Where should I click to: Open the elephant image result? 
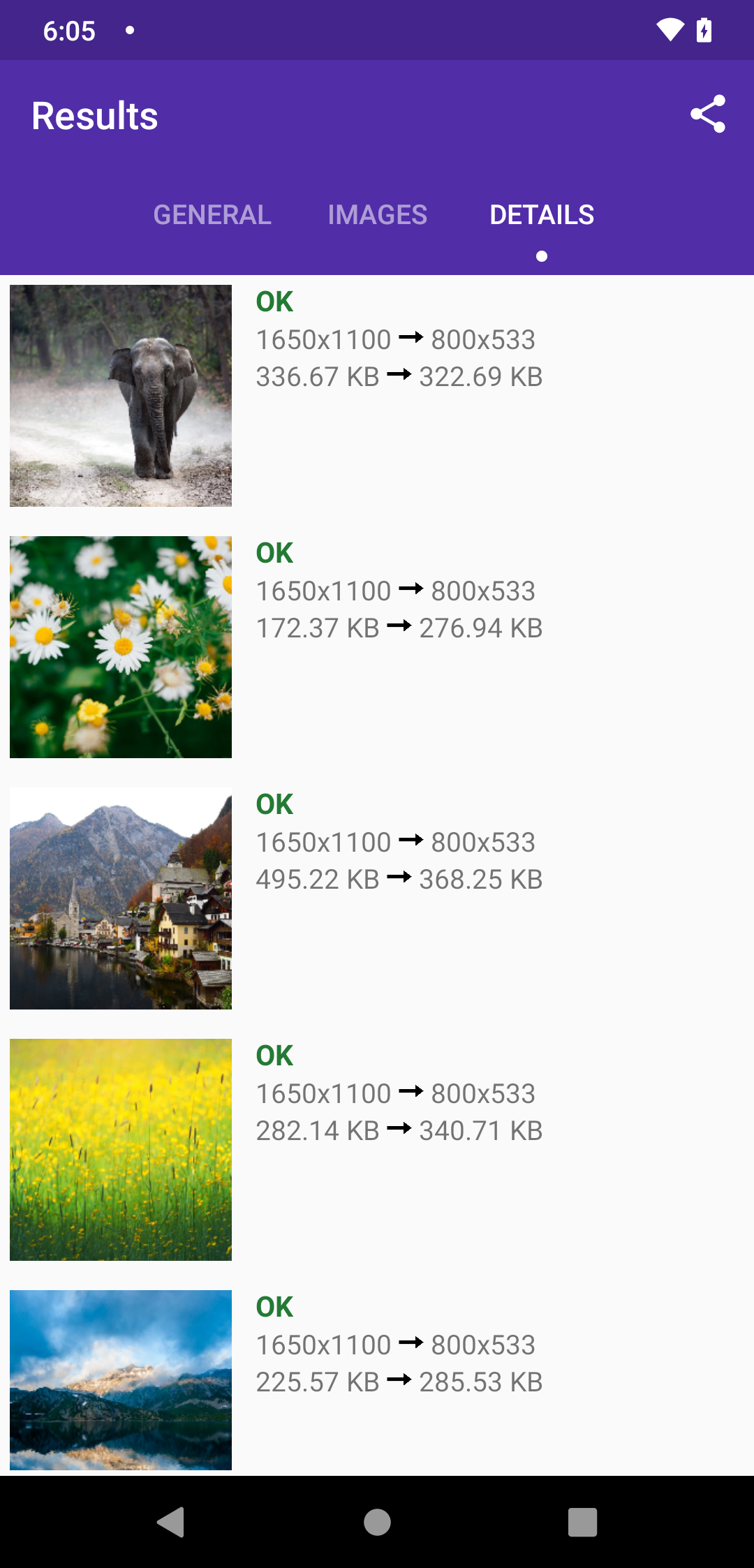coord(121,396)
